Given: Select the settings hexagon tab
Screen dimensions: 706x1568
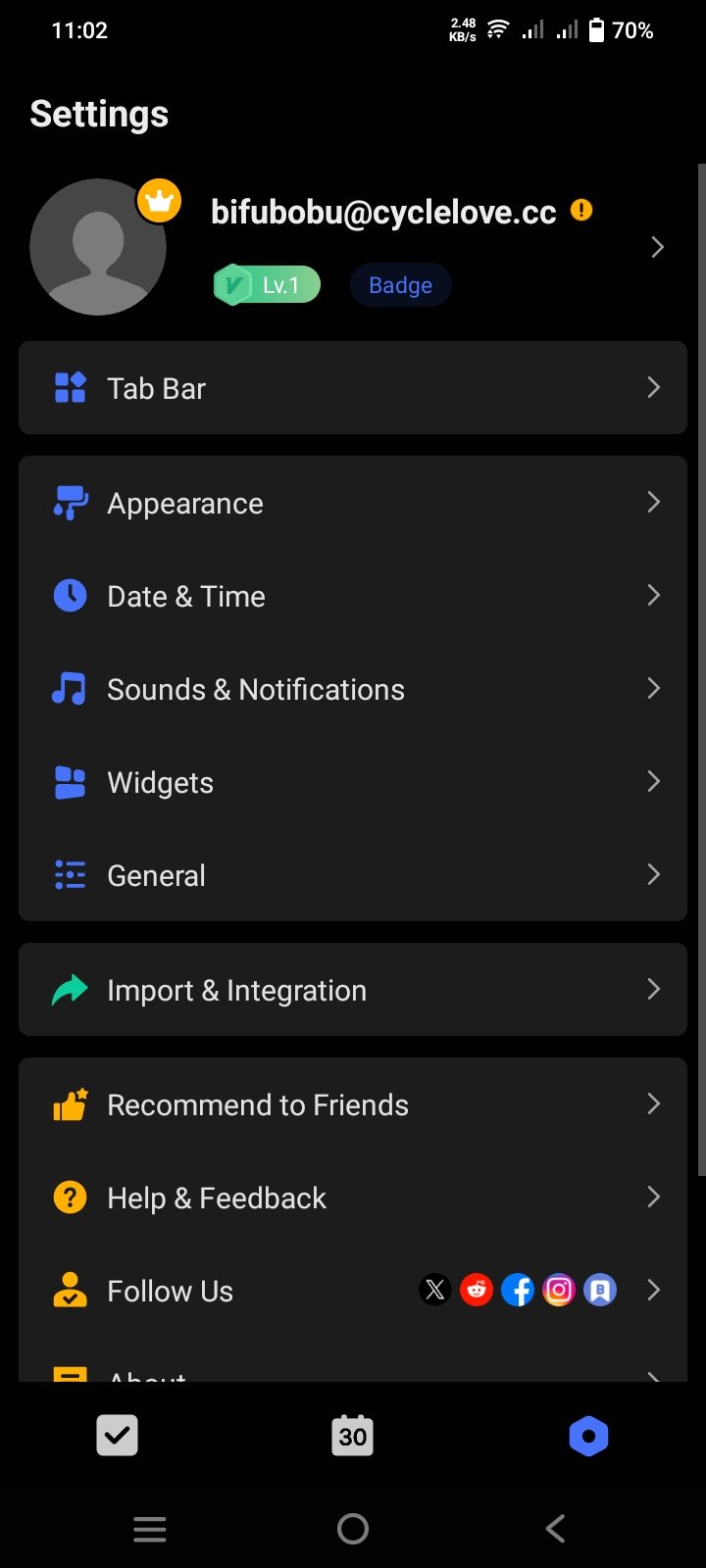Looking at the screenshot, I should [588, 1437].
